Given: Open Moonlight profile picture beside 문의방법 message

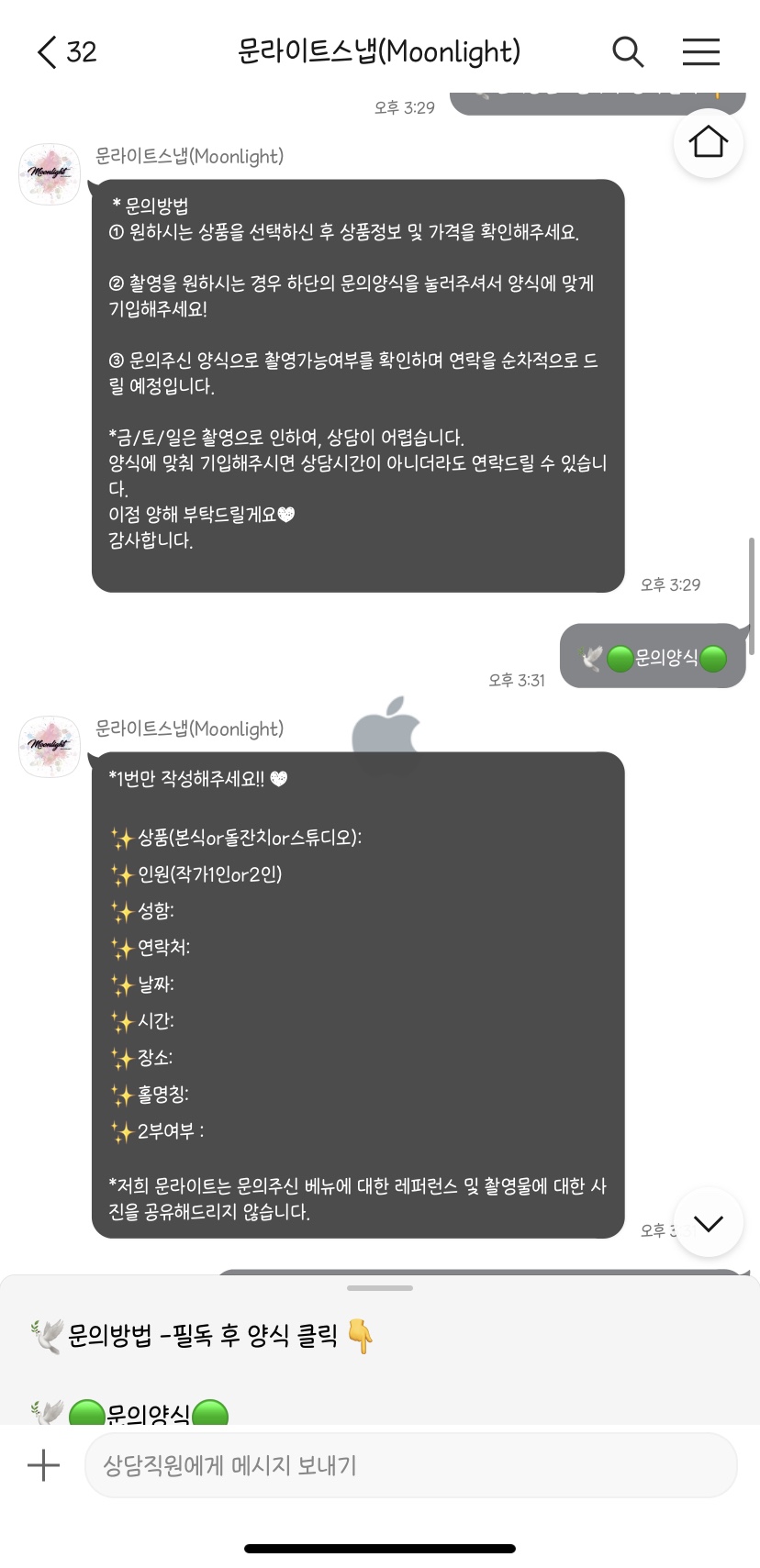Looking at the screenshot, I should [x=50, y=173].
